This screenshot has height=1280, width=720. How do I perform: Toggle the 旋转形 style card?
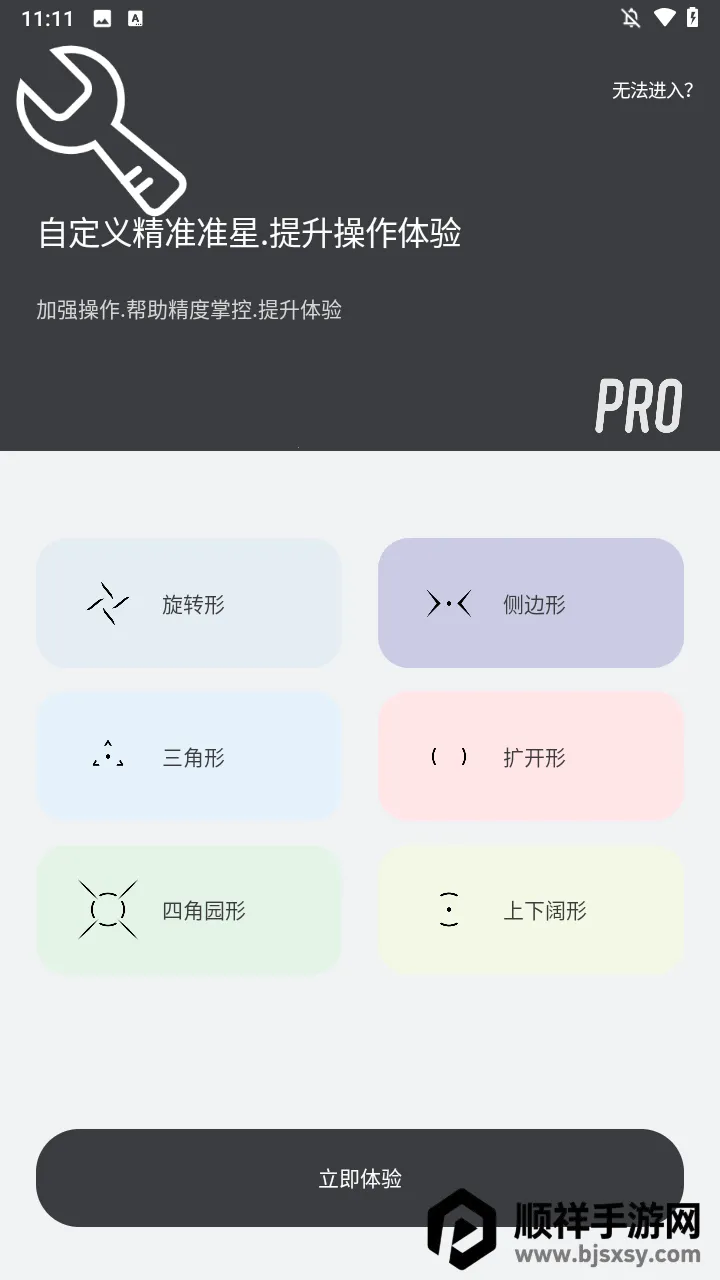(189, 603)
